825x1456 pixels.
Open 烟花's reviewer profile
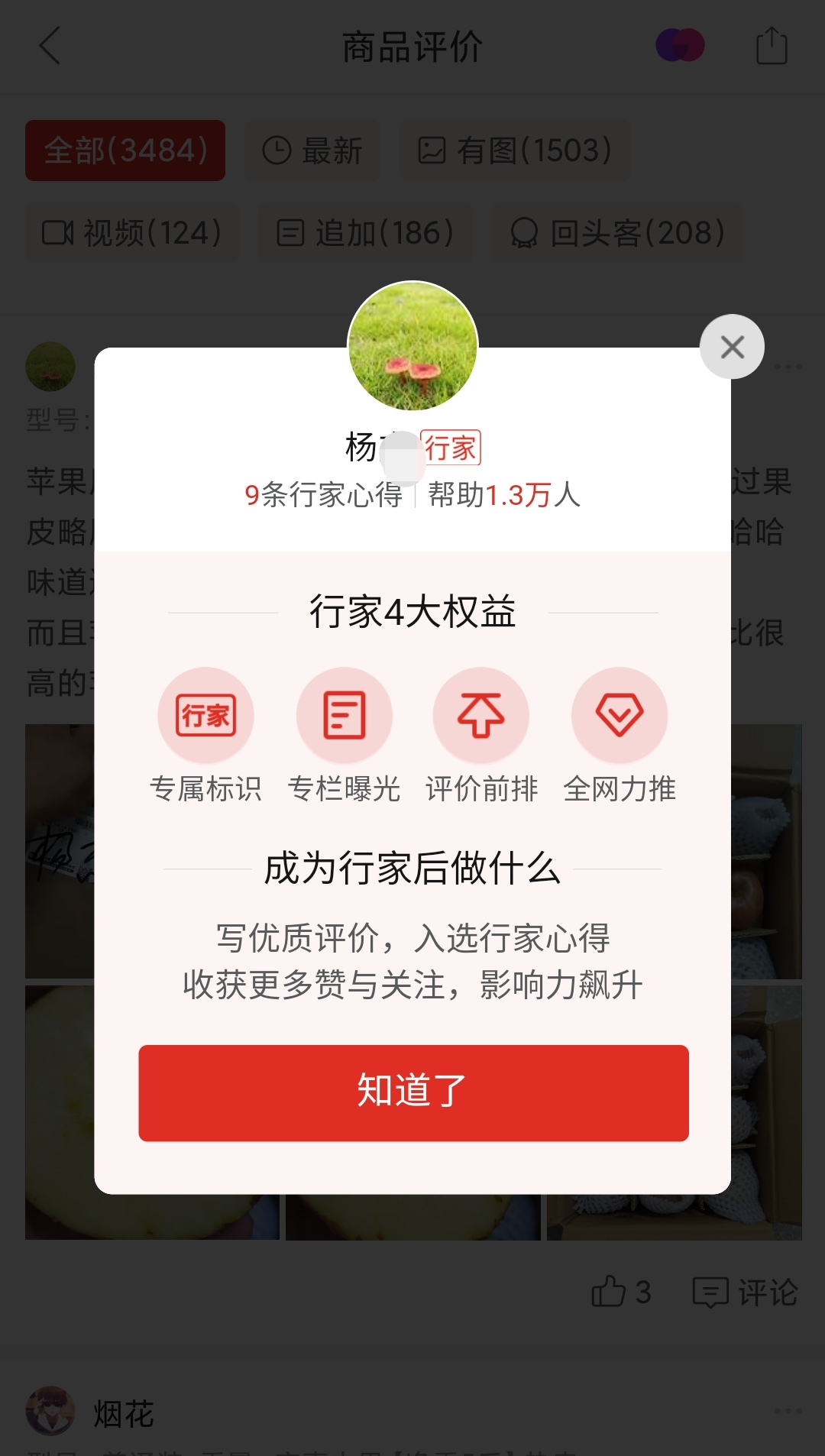tap(50, 1411)
